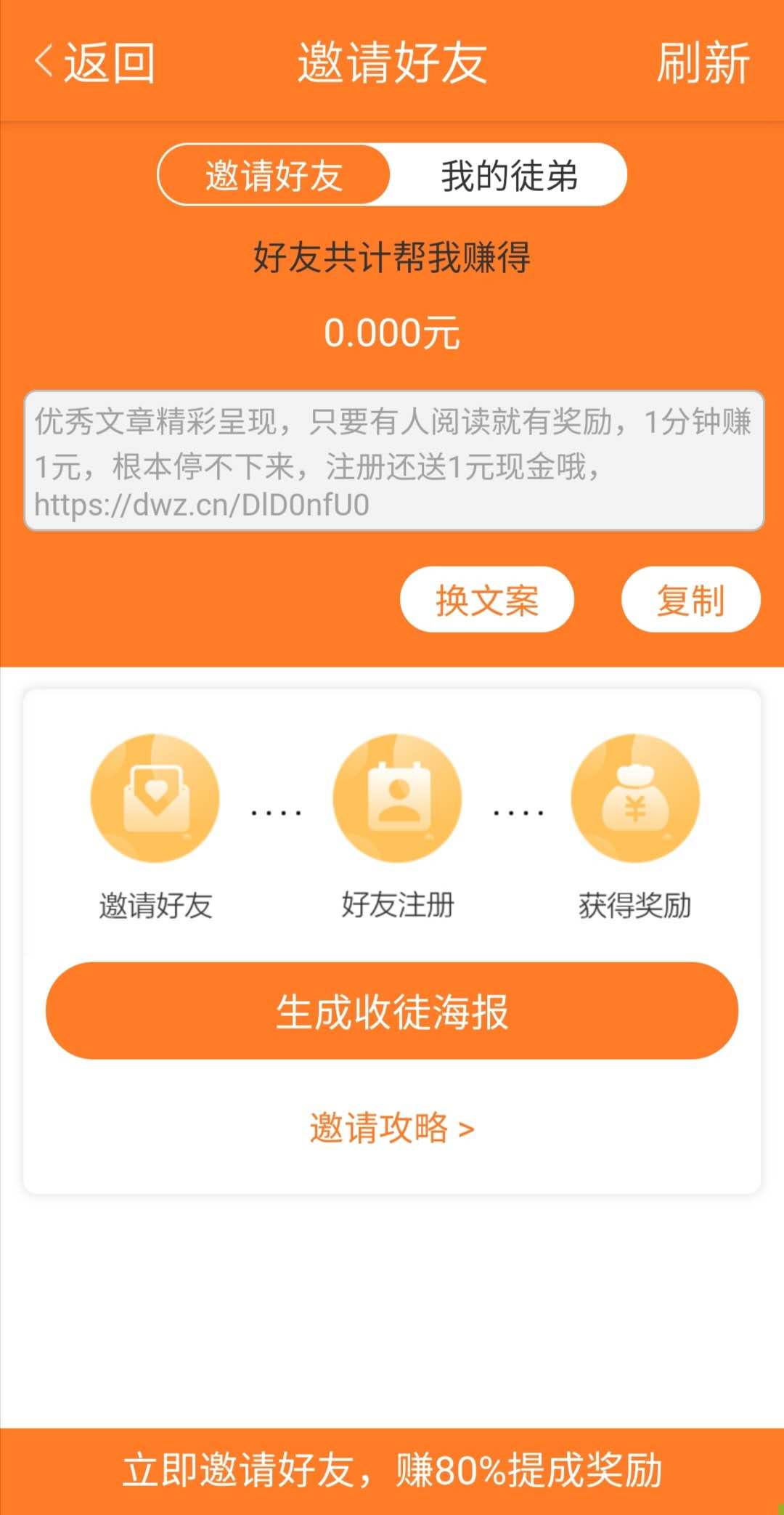Go back using 返回 button
This screenshot has height=1515, width=784.
(x=94, y=62)
